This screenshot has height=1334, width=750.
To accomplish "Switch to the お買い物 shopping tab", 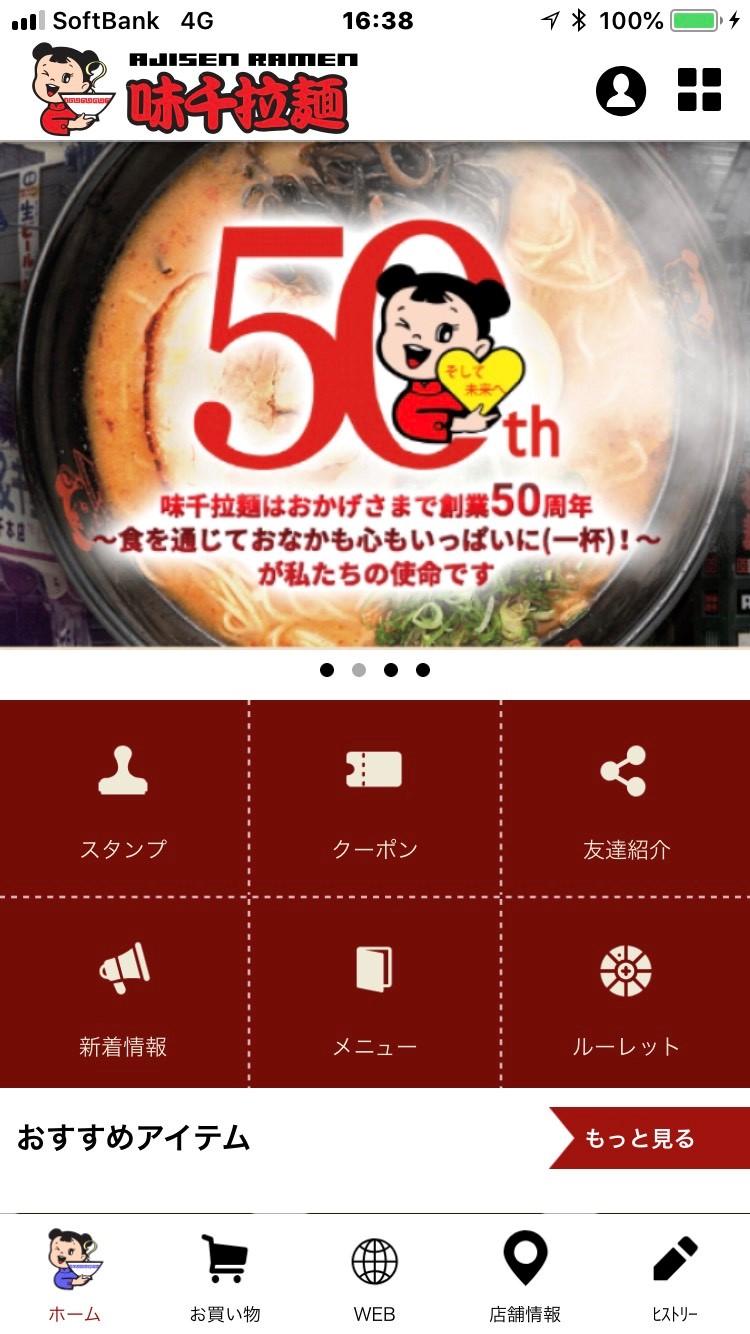I will click(225, 1275).
